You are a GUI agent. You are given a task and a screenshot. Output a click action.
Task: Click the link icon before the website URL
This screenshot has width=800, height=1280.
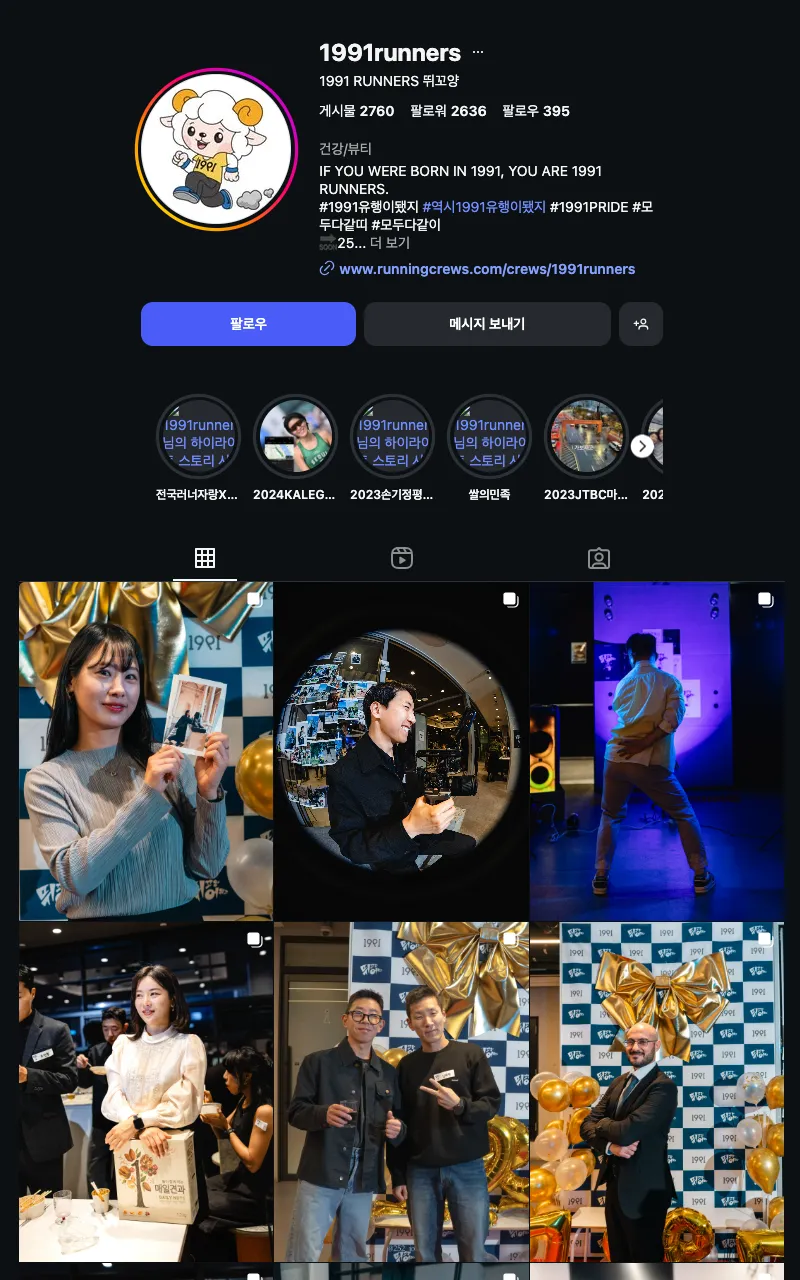point(327,268)
